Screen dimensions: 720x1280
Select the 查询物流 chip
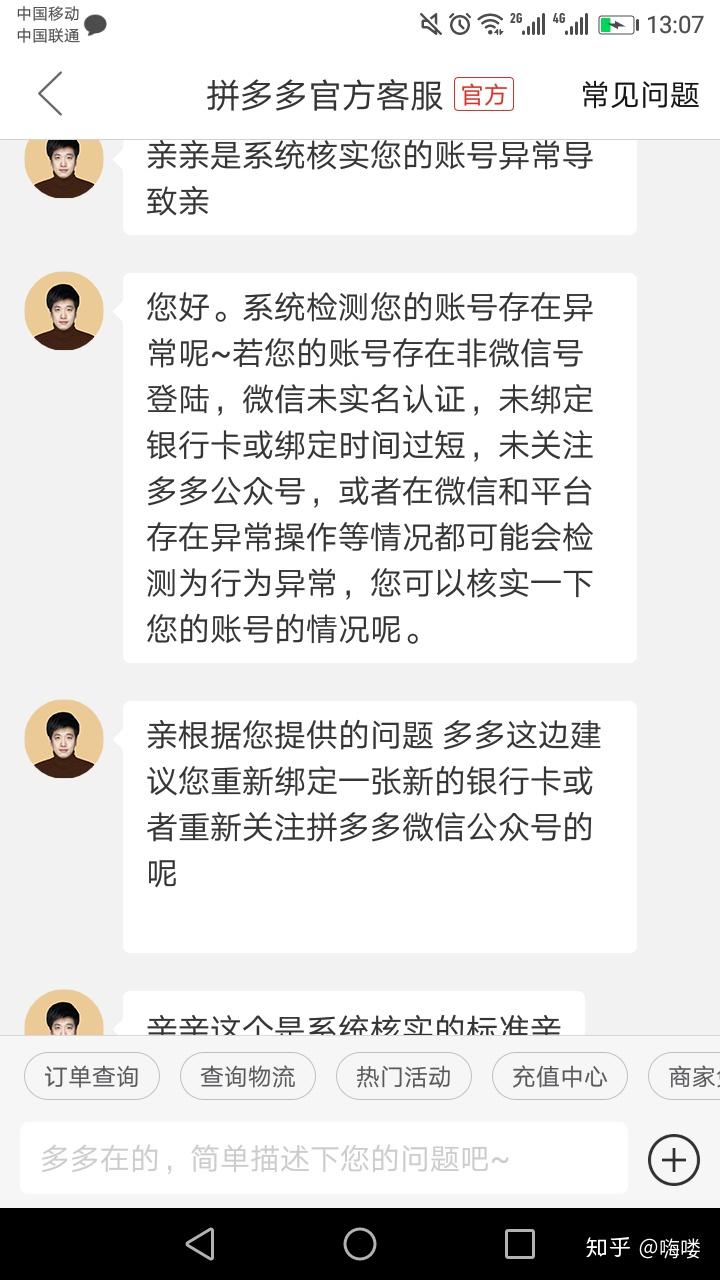(x=248, y=1077)
